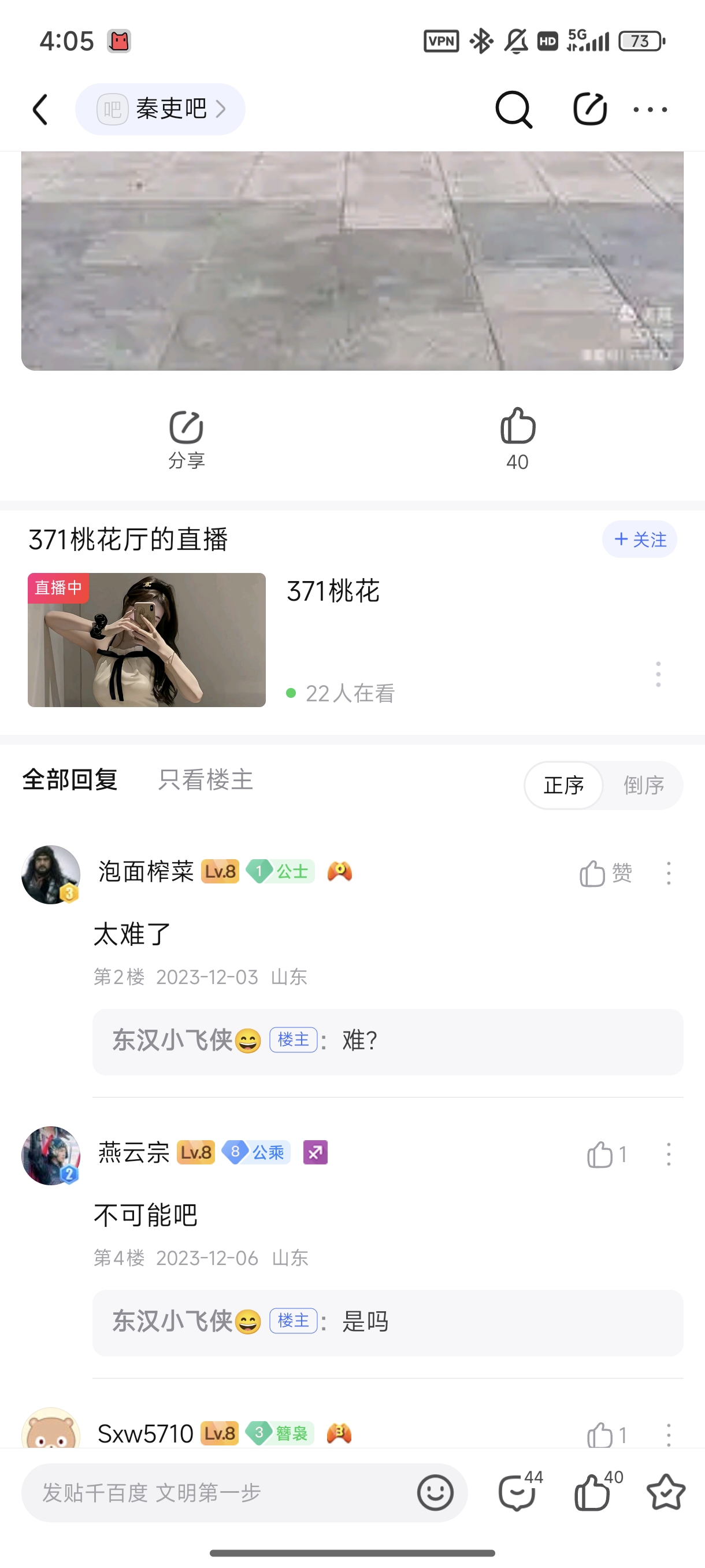Tap the reply input field 发贴千百度
This screenshot has height=1568, width=705.
click(x=219, y=1492)
